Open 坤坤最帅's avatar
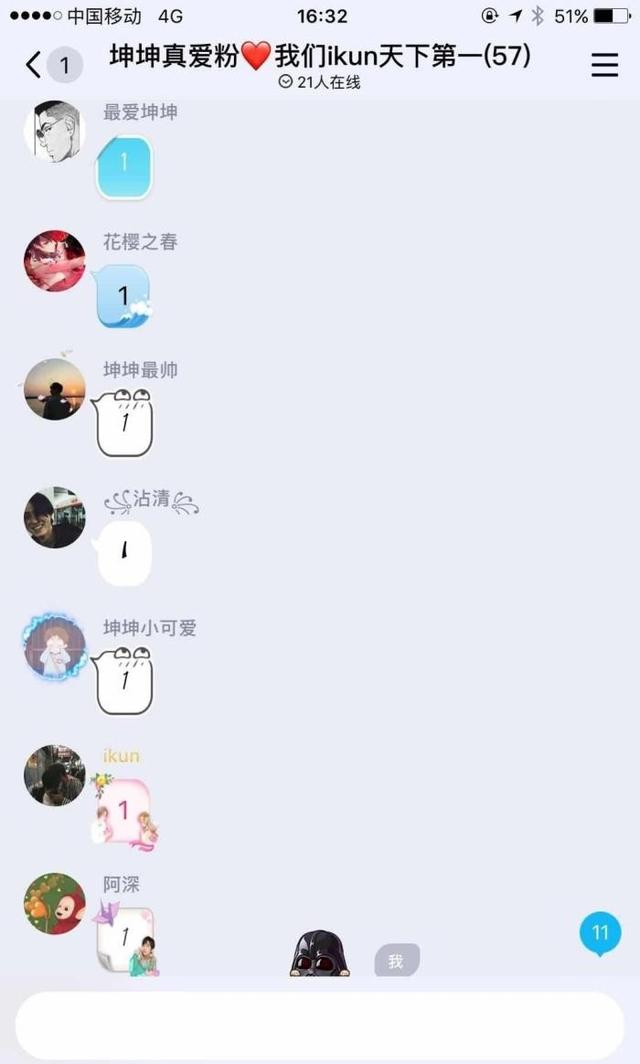 (54, 388)
